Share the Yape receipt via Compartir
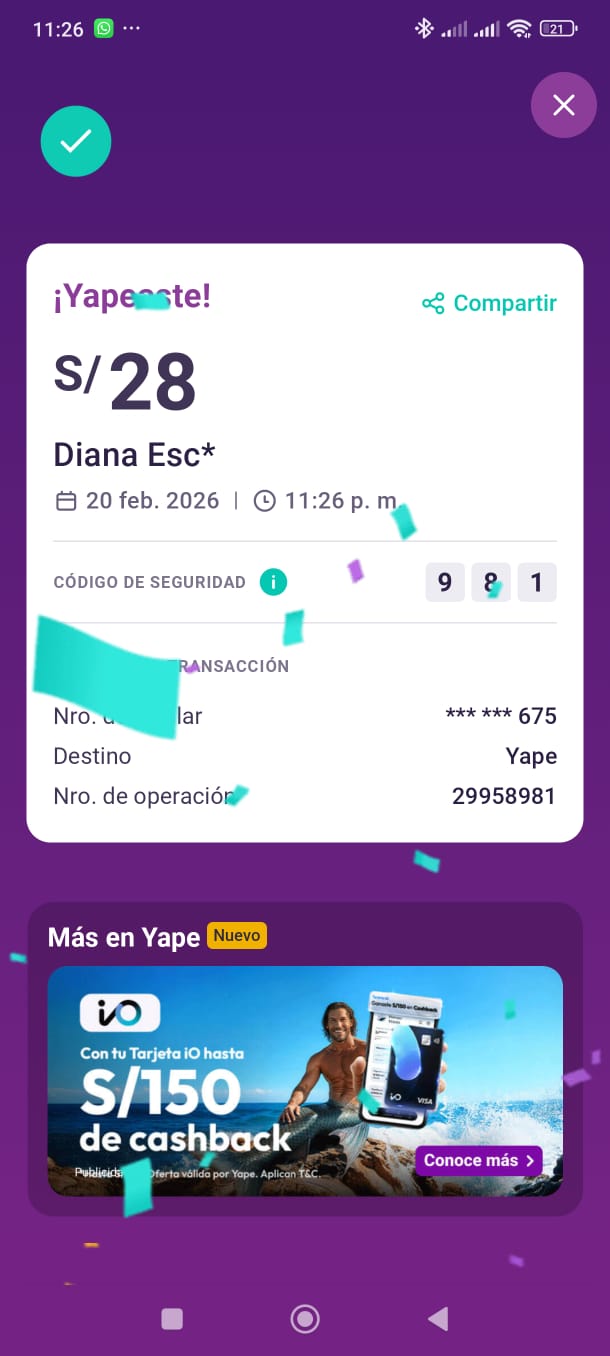Viewport: 610px width, 1356px height. click(489, 303)
